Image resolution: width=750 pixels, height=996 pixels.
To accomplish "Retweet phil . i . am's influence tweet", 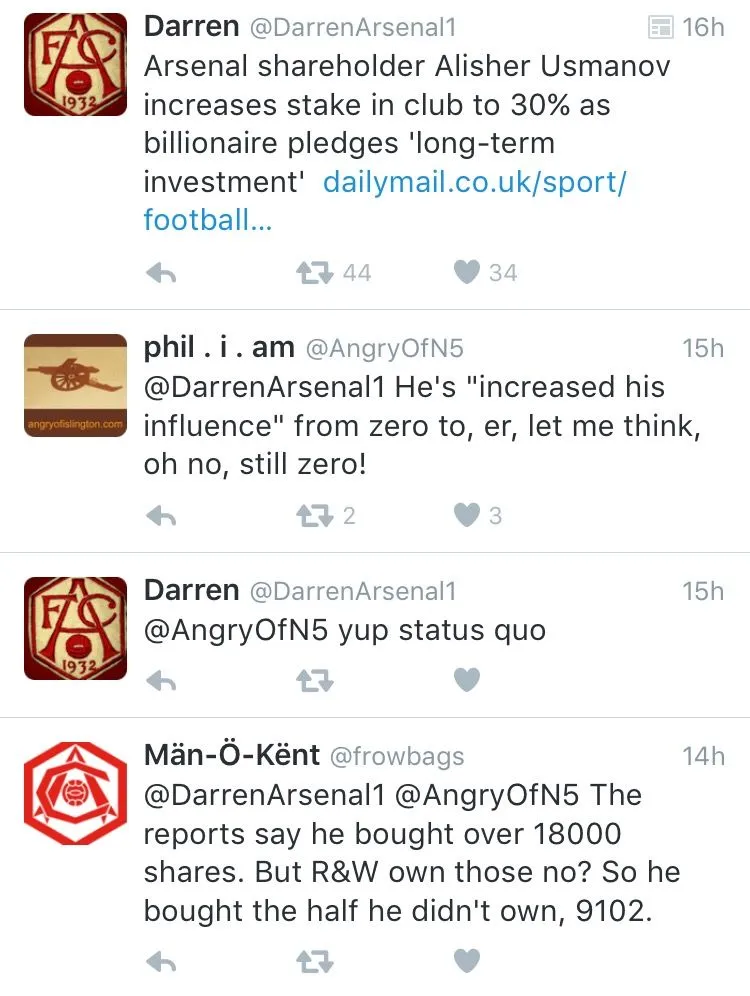I will tap(314, 516).
